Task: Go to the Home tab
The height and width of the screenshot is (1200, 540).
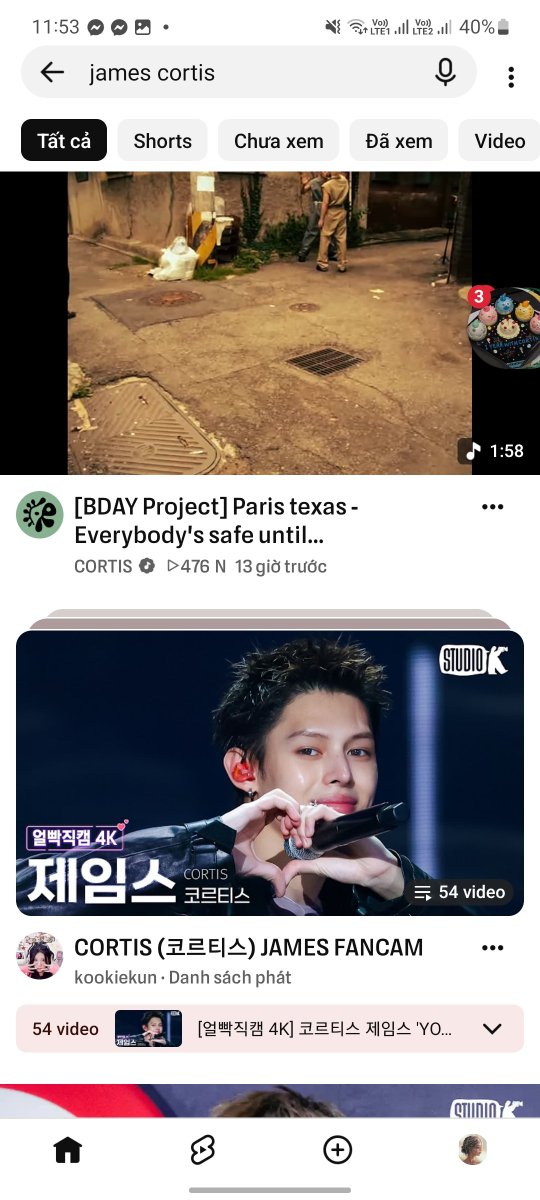Action: (67, 1150)
